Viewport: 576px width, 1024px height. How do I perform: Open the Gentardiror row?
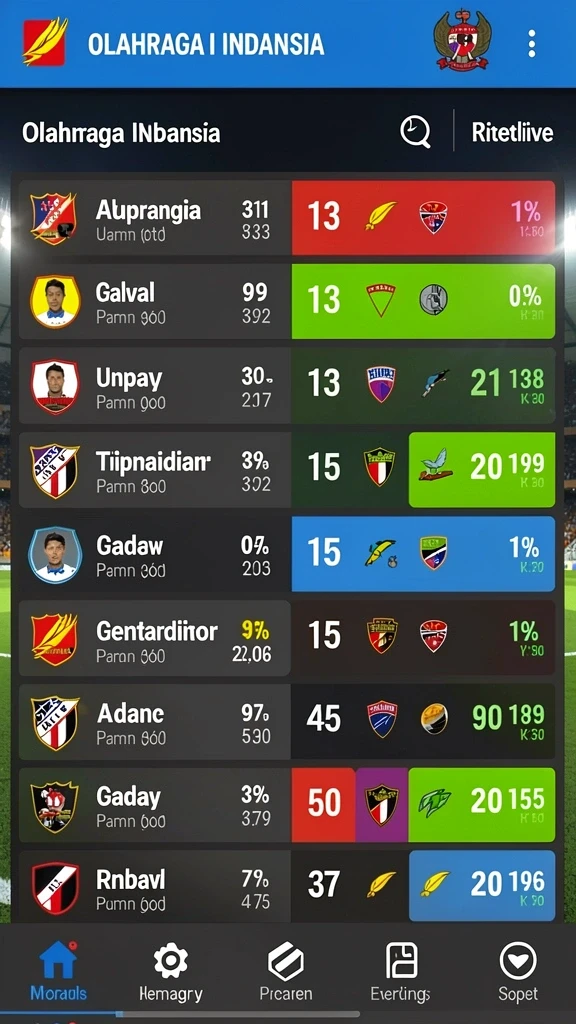(x=287, y=639)
